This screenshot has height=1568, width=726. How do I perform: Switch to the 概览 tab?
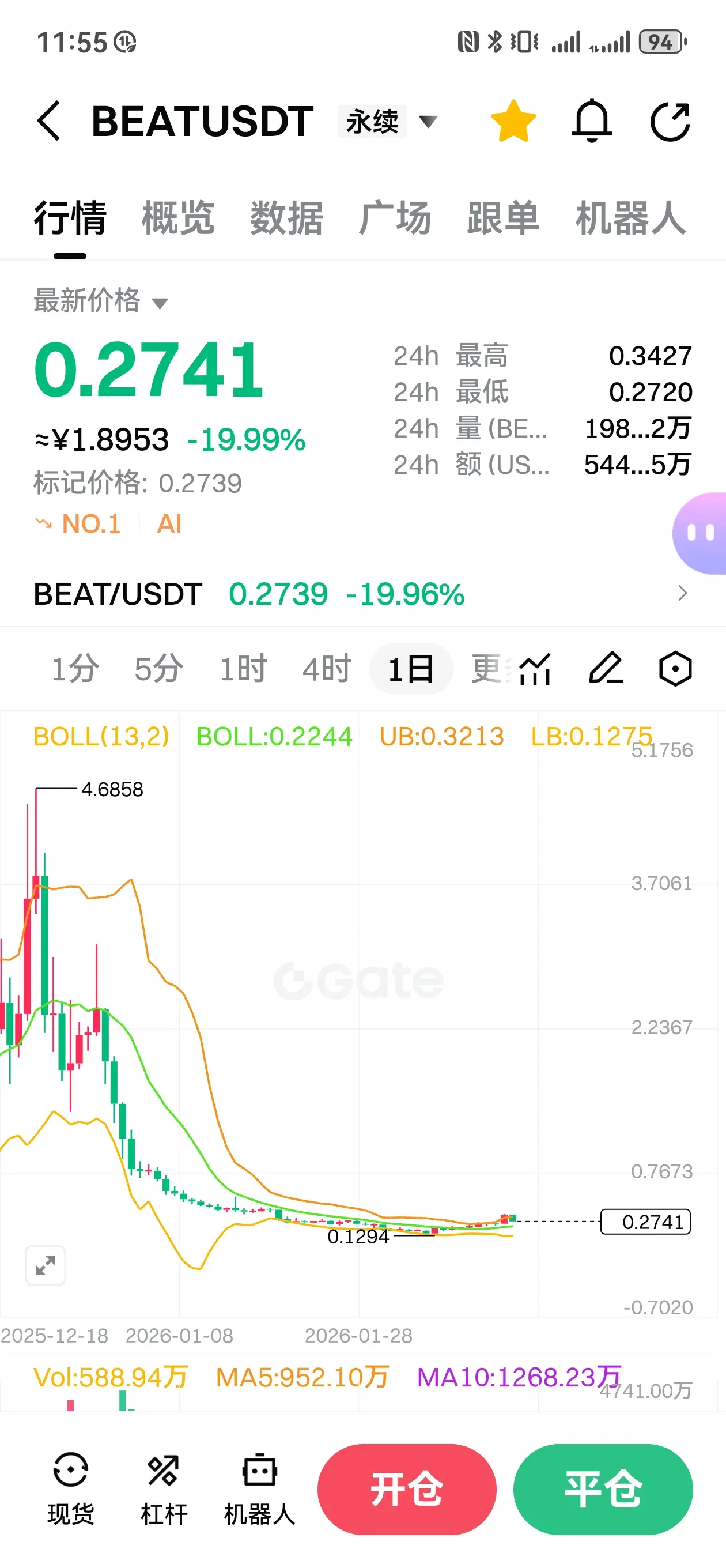coord(177,218)
